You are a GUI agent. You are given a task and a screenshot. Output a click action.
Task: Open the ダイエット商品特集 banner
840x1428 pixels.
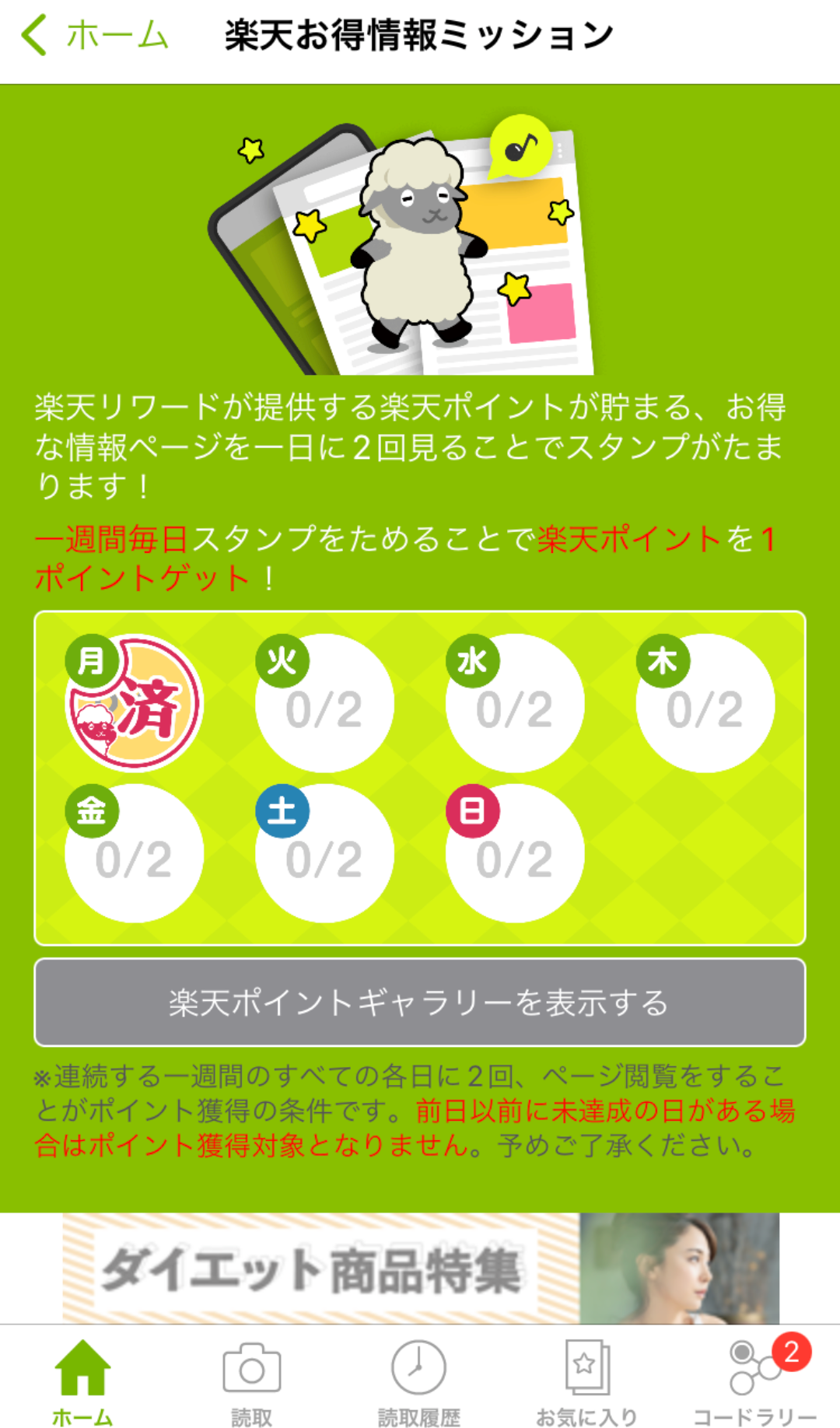coord(420,1269)
